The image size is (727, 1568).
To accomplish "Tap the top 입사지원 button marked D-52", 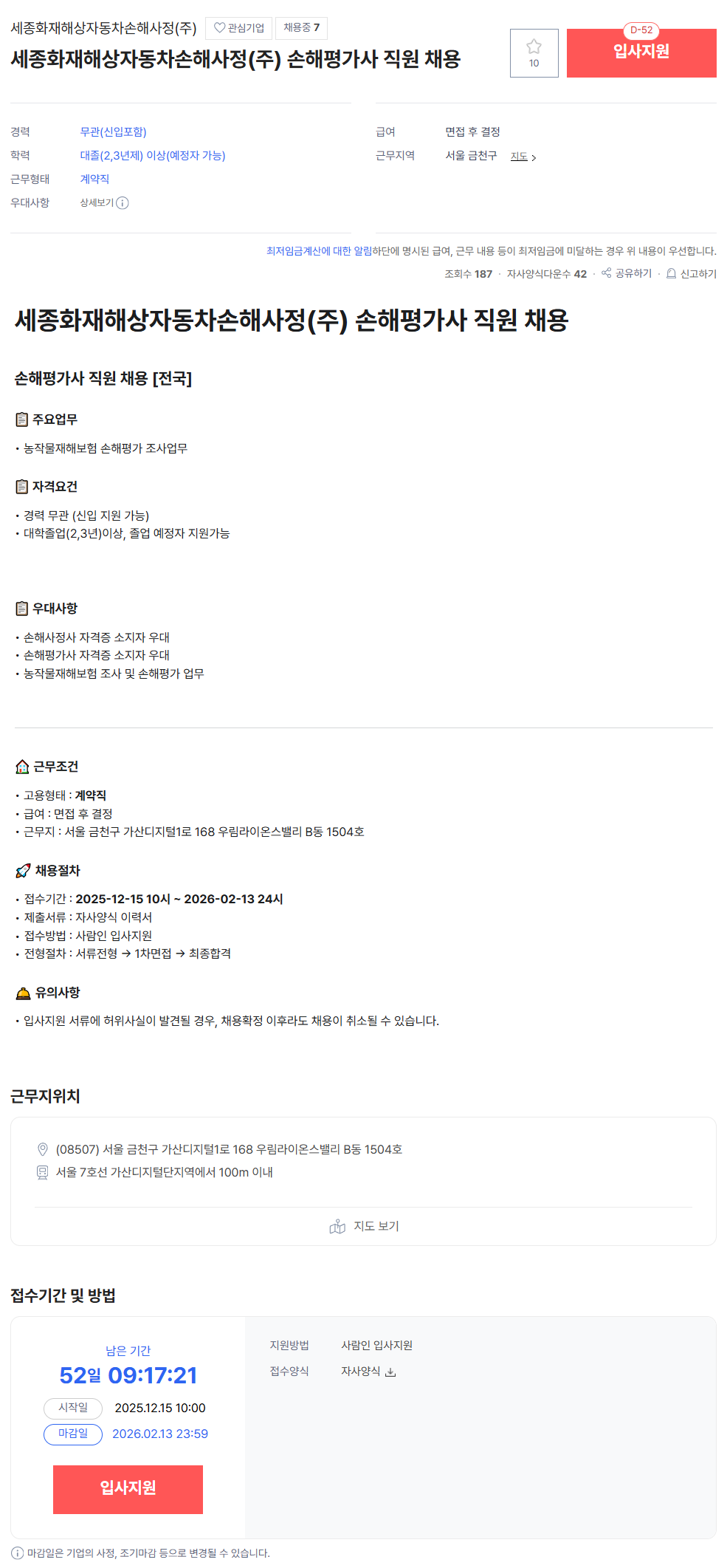I will click(x=641, y=53).
